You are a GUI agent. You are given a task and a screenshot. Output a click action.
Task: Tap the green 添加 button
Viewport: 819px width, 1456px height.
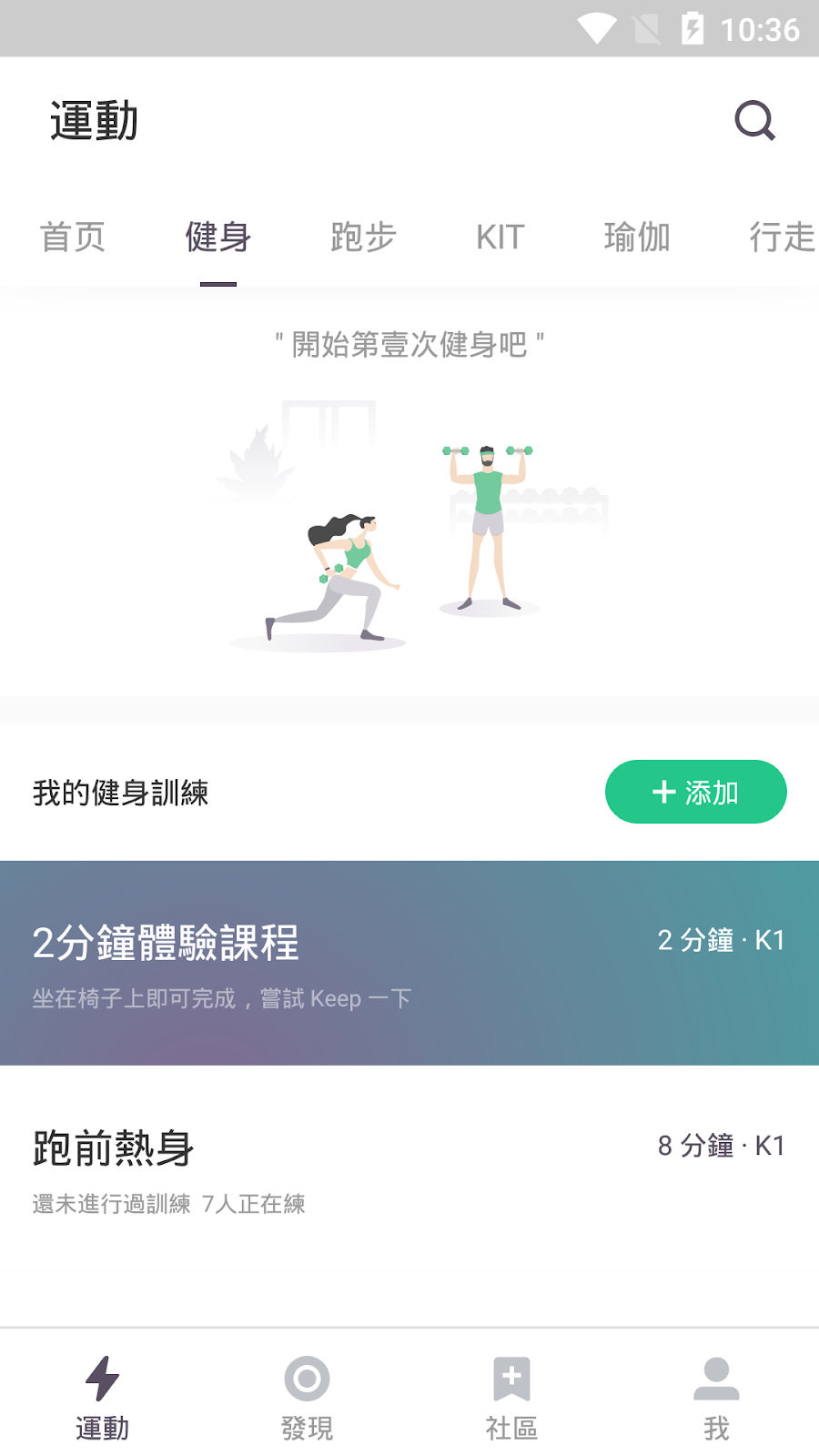click(695, 792)
